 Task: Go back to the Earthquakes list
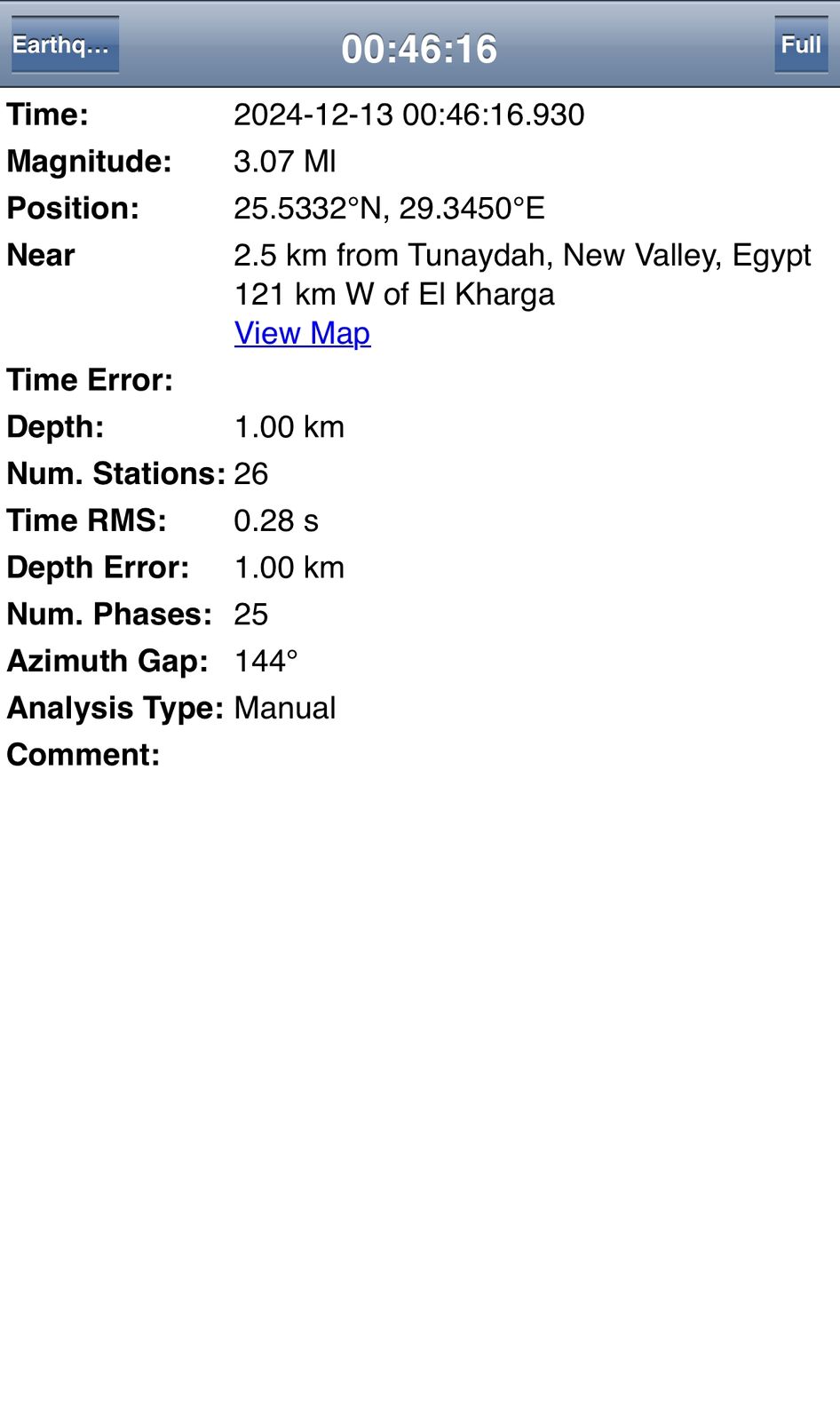pos(64,44)
